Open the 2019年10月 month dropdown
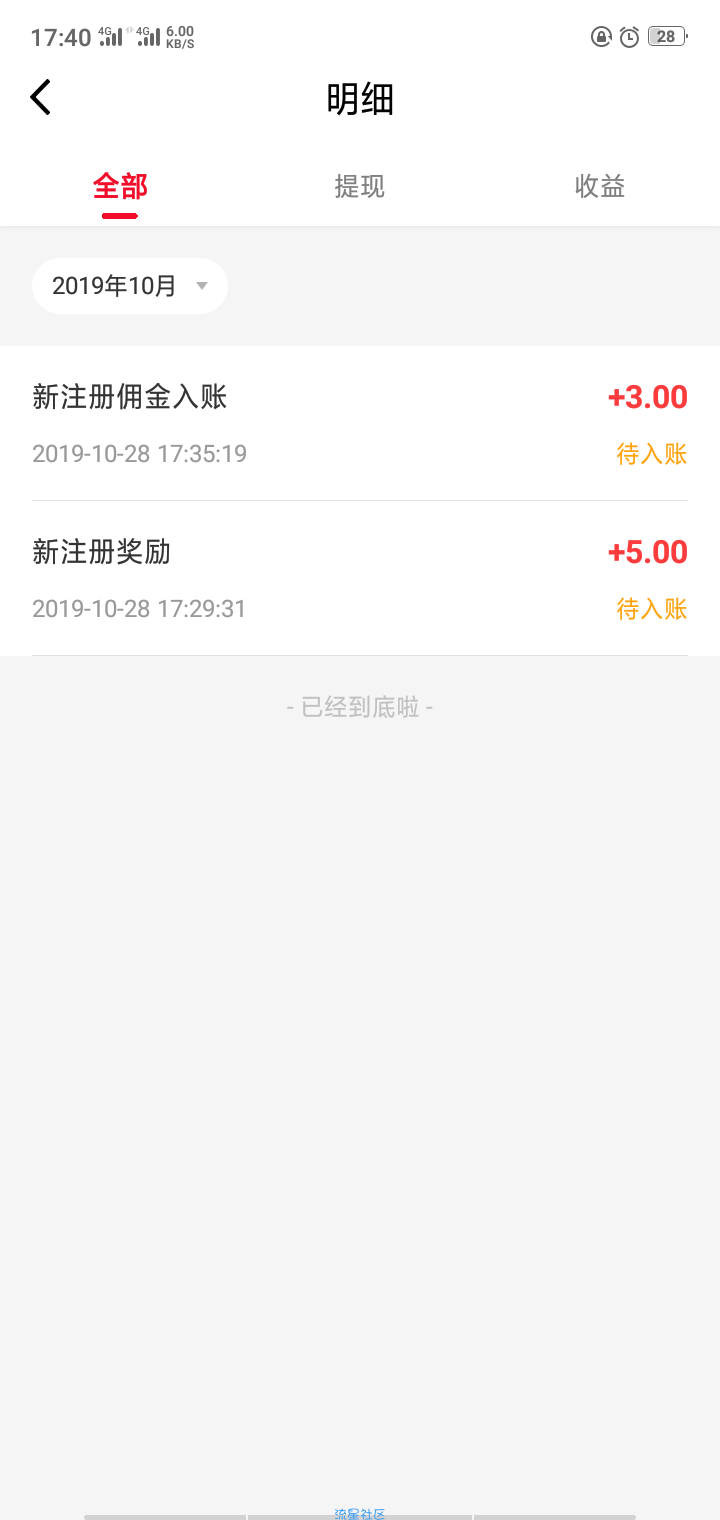Viewport: 720px width, 1520px height. [x=130, y=286]
